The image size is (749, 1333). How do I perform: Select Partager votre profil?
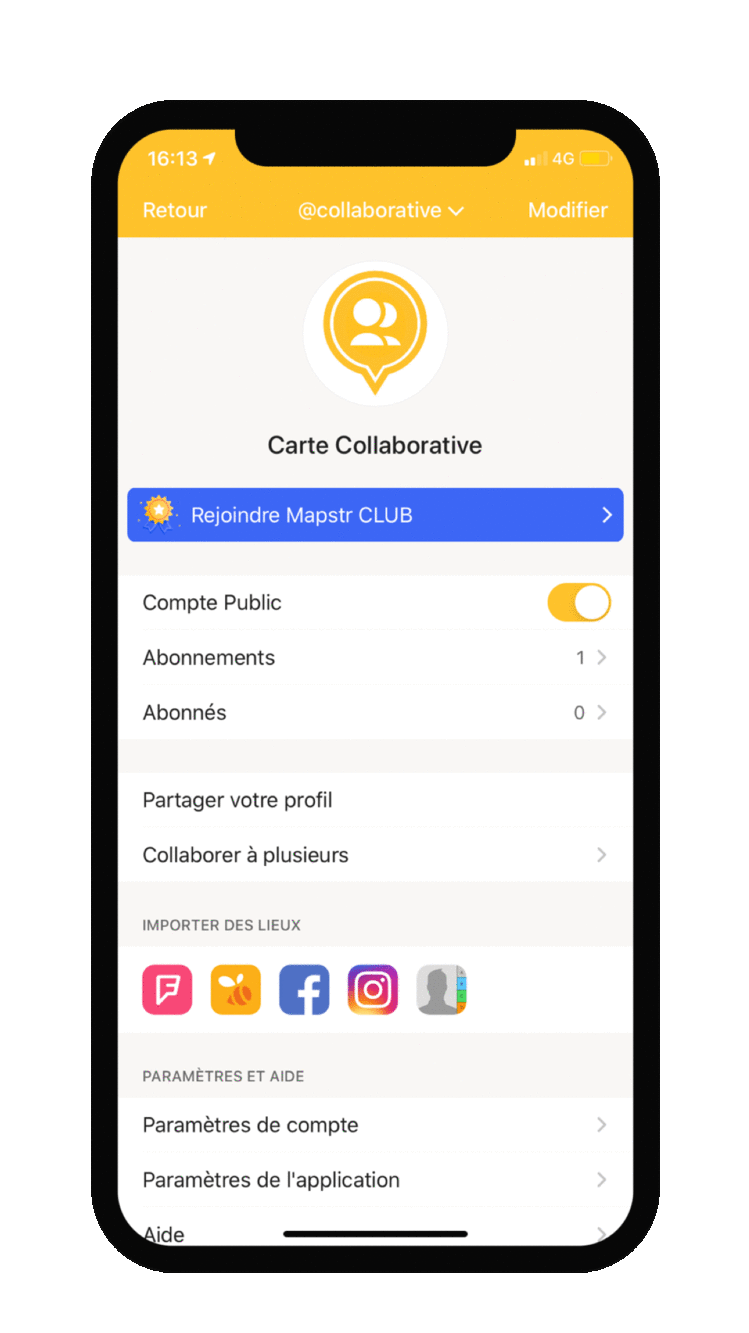point(375,800)
